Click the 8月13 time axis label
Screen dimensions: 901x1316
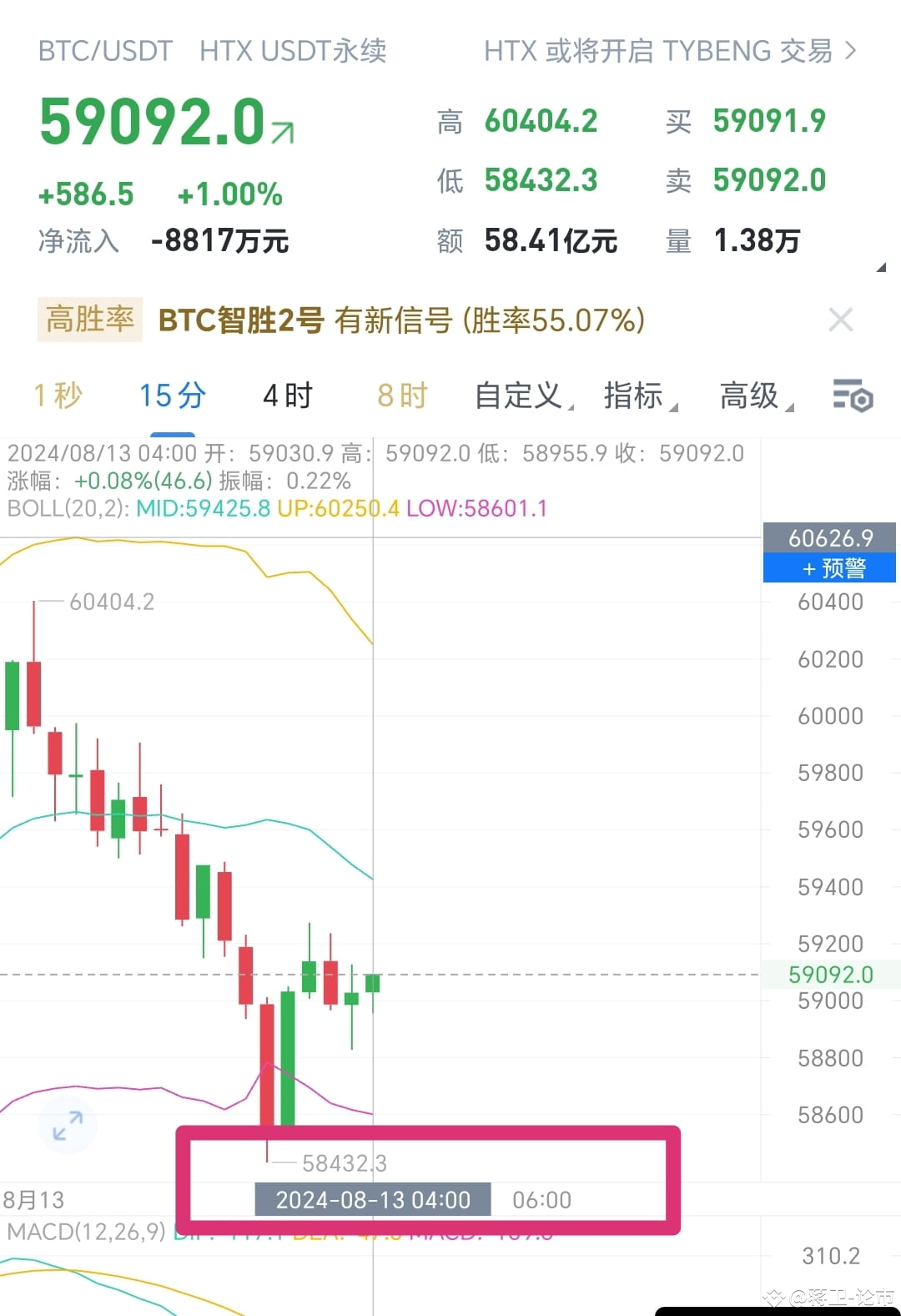pyautogui.click(x=33, y=1199)
